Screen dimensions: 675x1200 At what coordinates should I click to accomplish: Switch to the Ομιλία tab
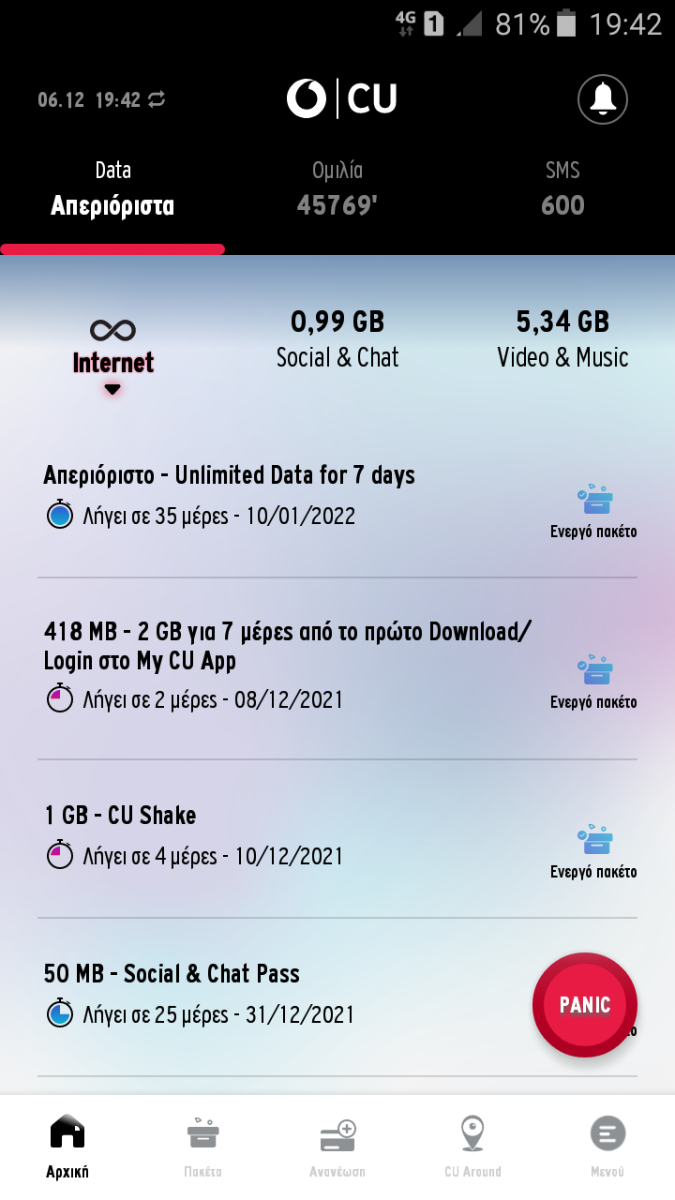tap(337, 188)
